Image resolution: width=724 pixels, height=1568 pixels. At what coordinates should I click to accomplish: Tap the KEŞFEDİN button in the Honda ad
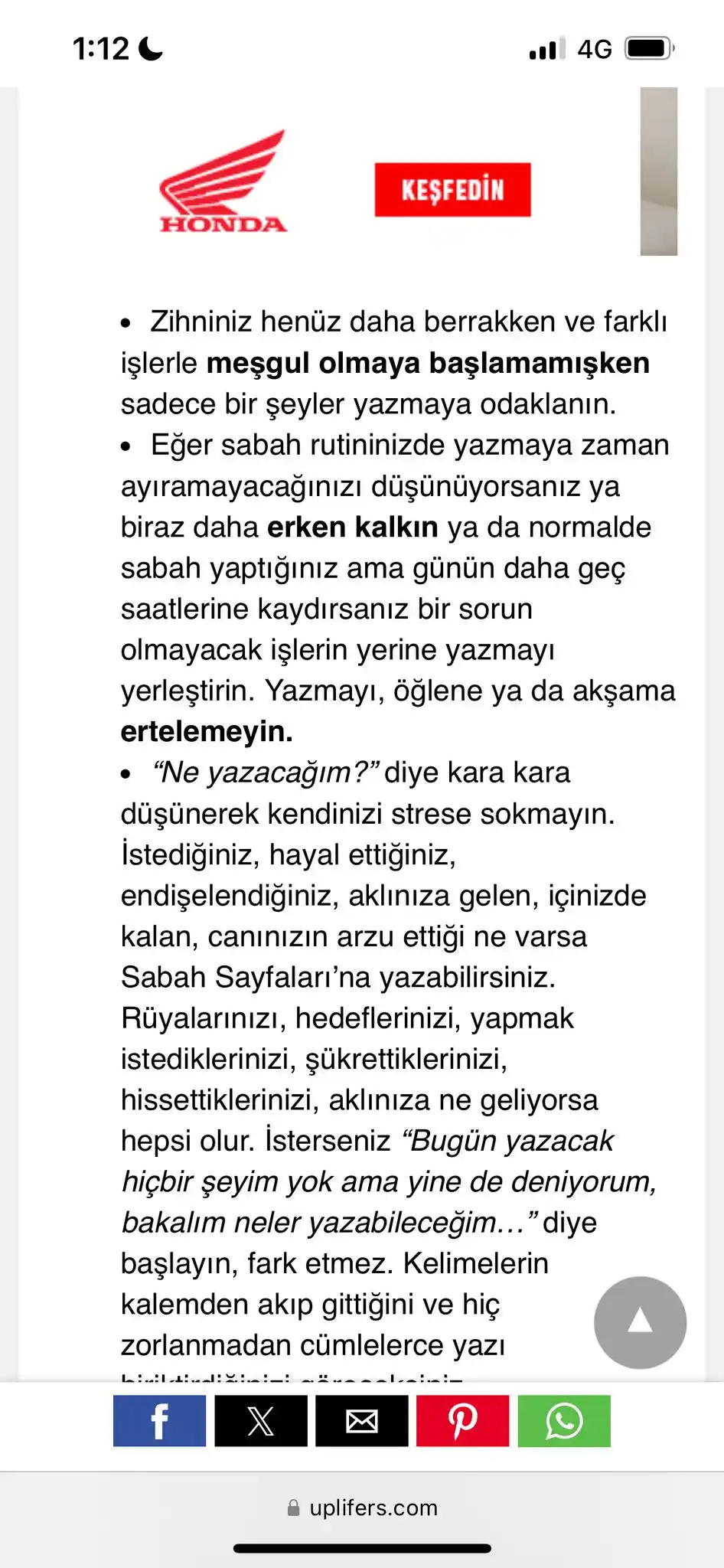point(452,190)
